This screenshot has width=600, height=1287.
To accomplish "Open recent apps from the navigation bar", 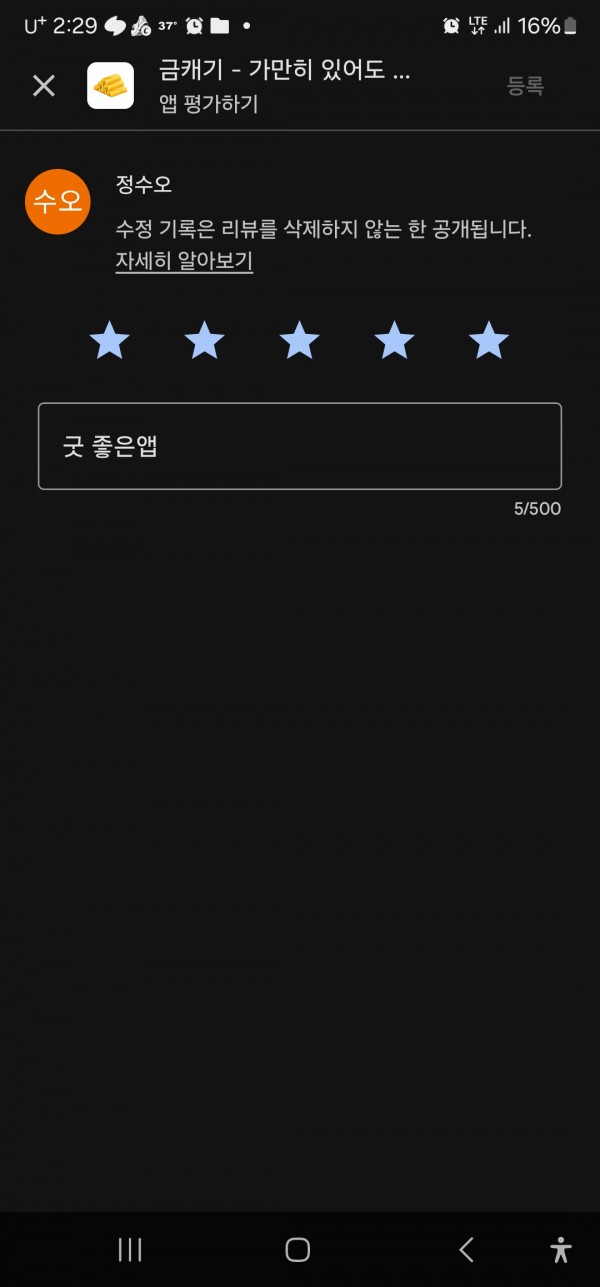I will [x=130, y=1249].
